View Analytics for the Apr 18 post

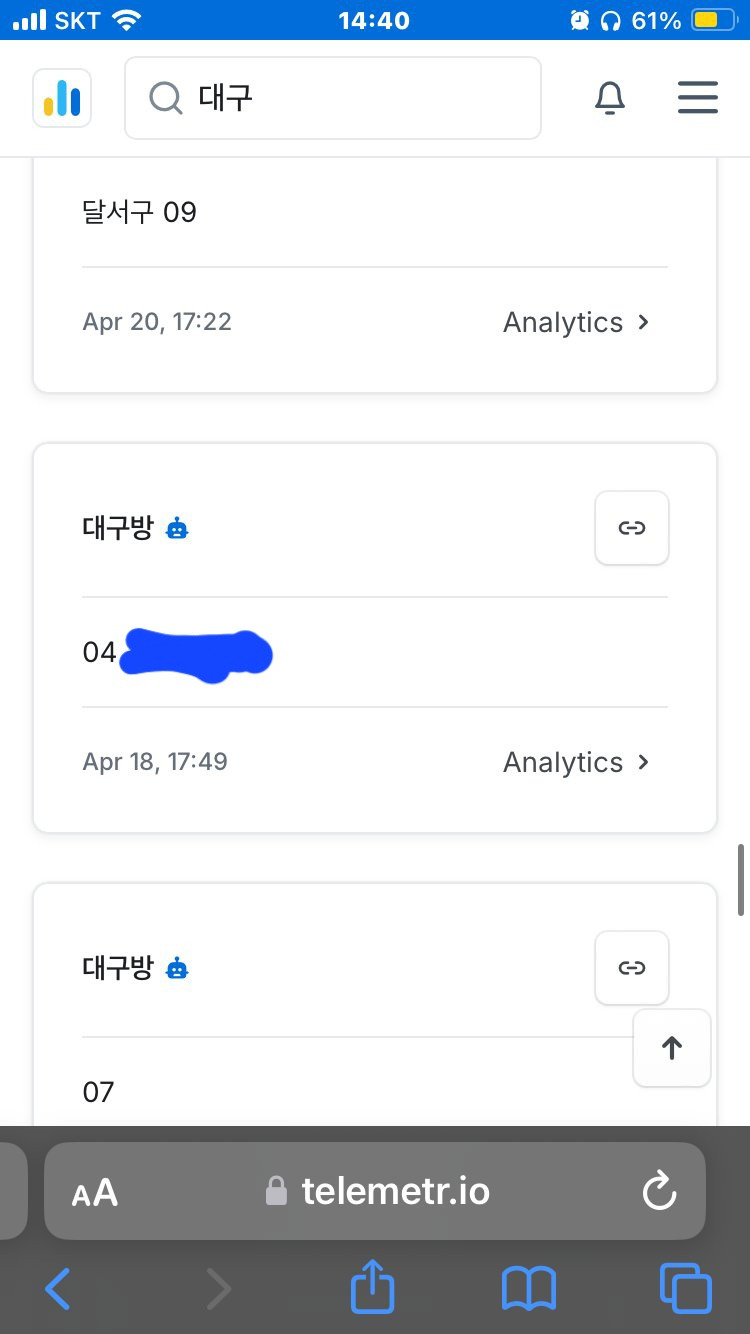(576, 762)
